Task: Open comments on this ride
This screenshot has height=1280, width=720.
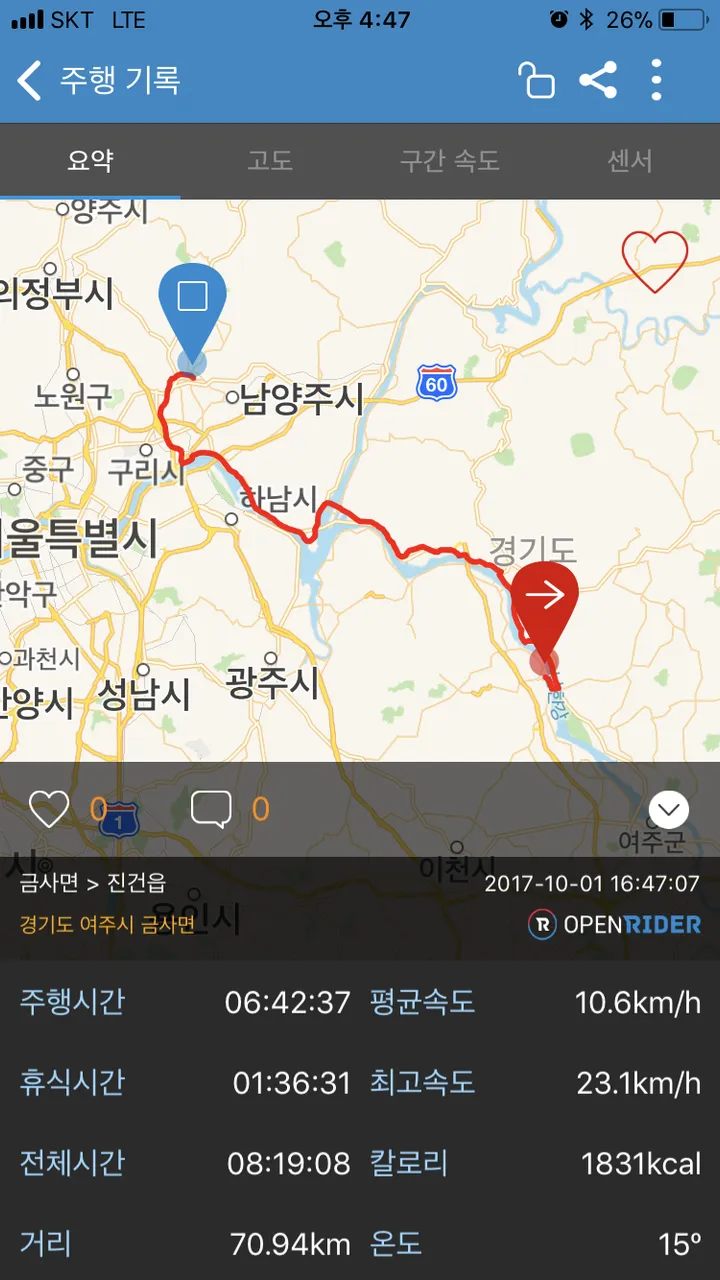Action: 211,809
